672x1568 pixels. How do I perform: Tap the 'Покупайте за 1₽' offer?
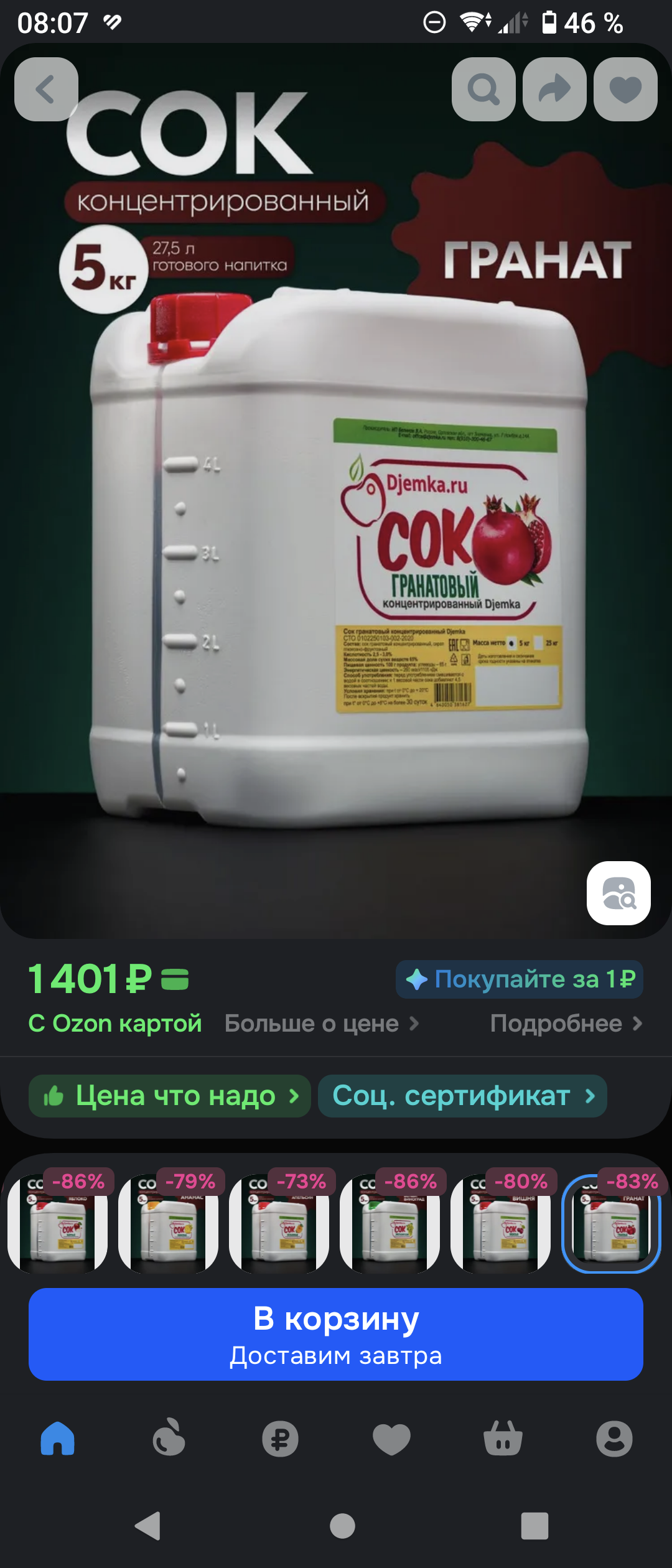[520, 979]
